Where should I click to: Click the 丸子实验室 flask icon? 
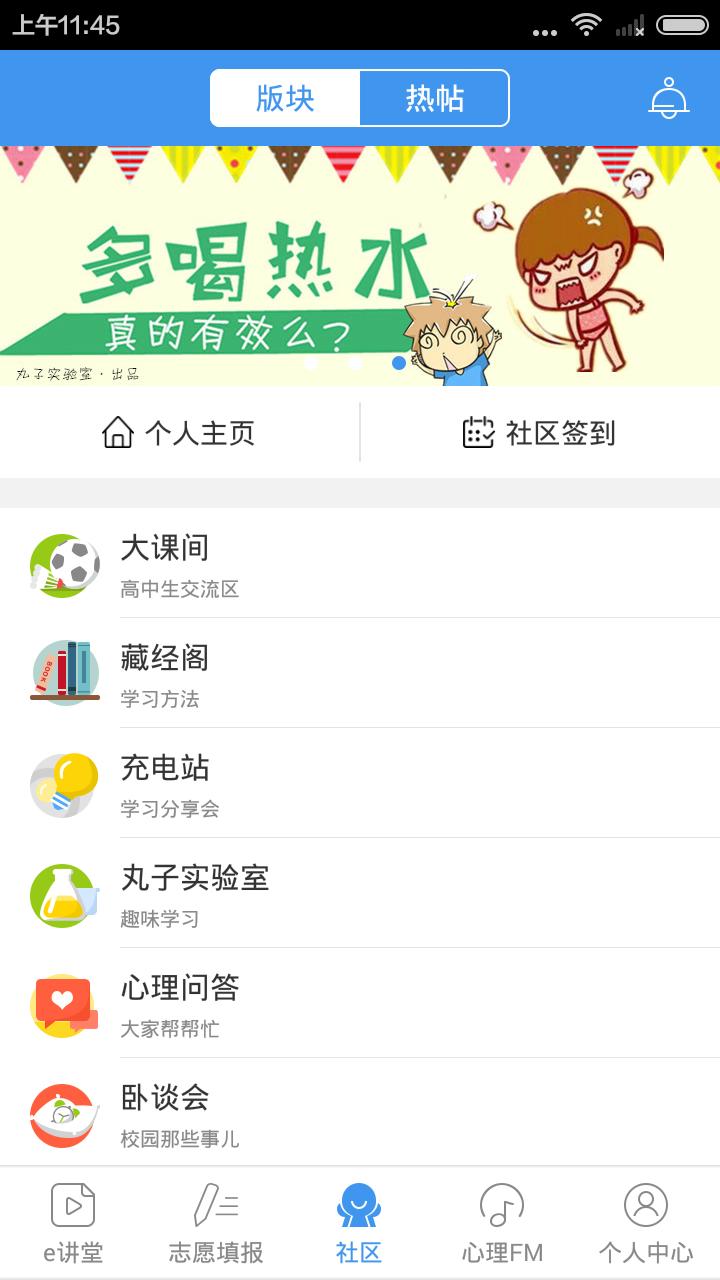tap(63, 894)
